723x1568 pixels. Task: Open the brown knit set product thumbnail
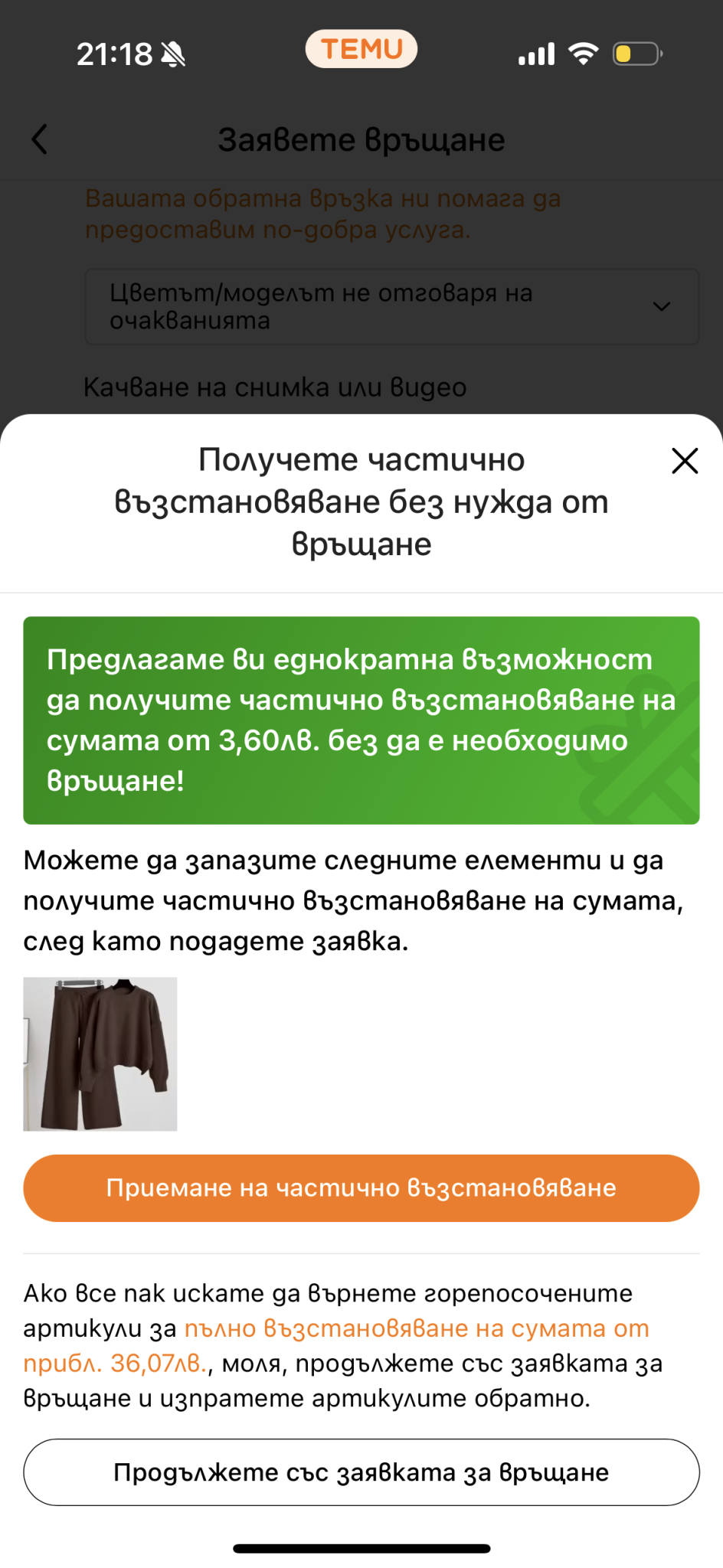[x=100, y=1053]
